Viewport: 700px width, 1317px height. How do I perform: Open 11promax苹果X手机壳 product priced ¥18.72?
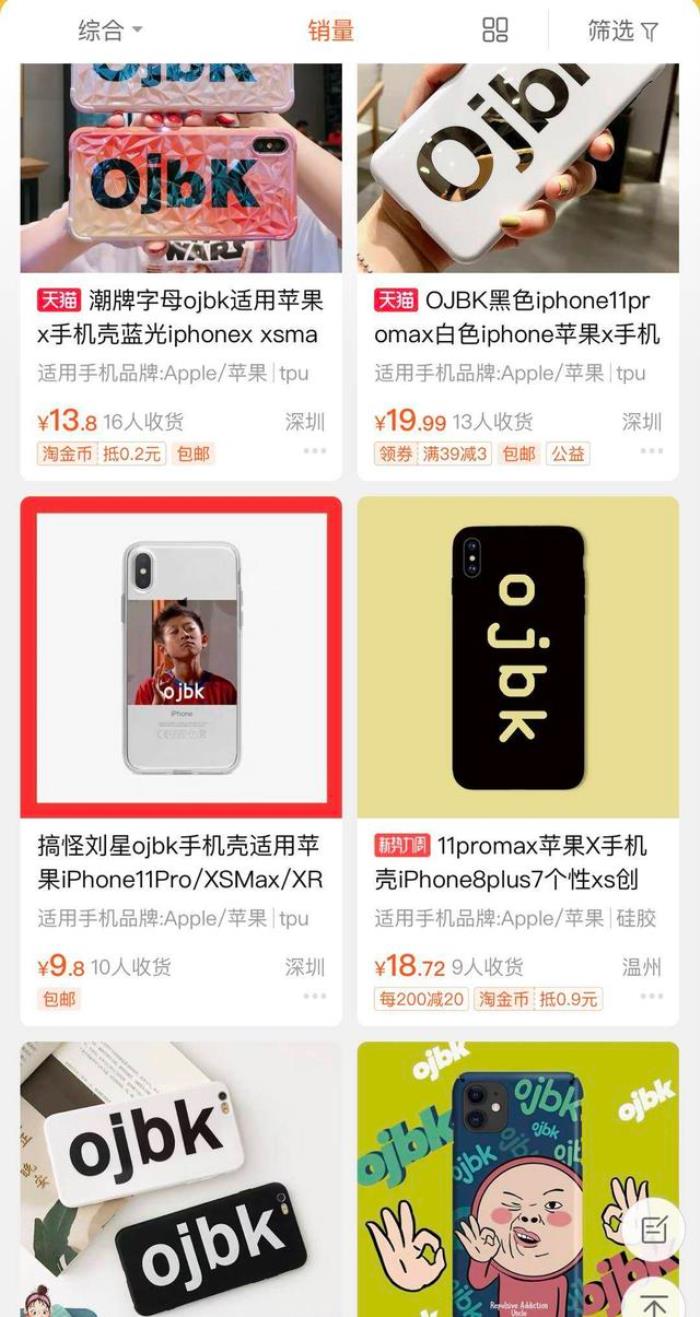pyautogui.click(x=517, y=862)
